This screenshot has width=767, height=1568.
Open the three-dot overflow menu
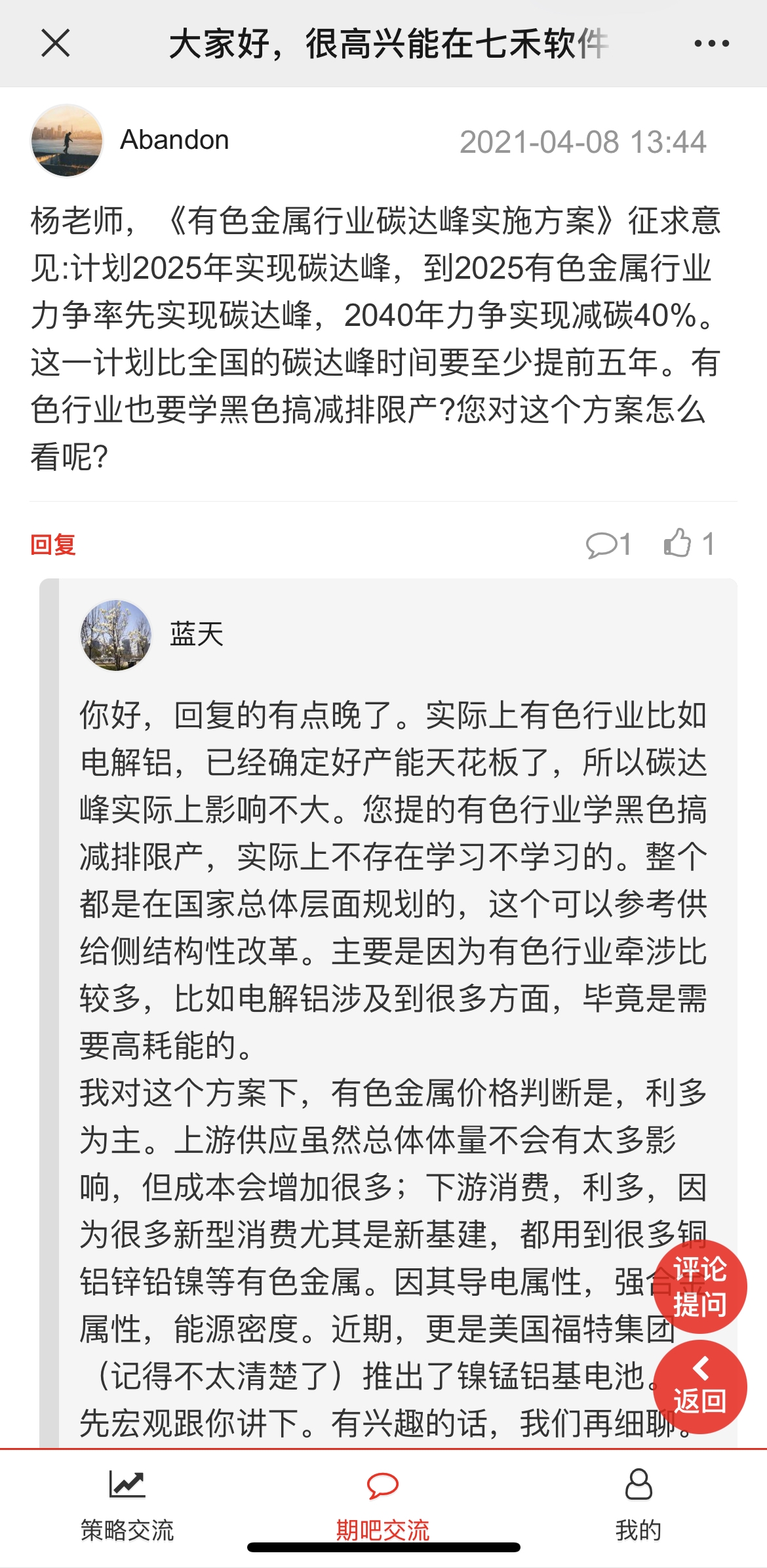(x=711, y=44)
